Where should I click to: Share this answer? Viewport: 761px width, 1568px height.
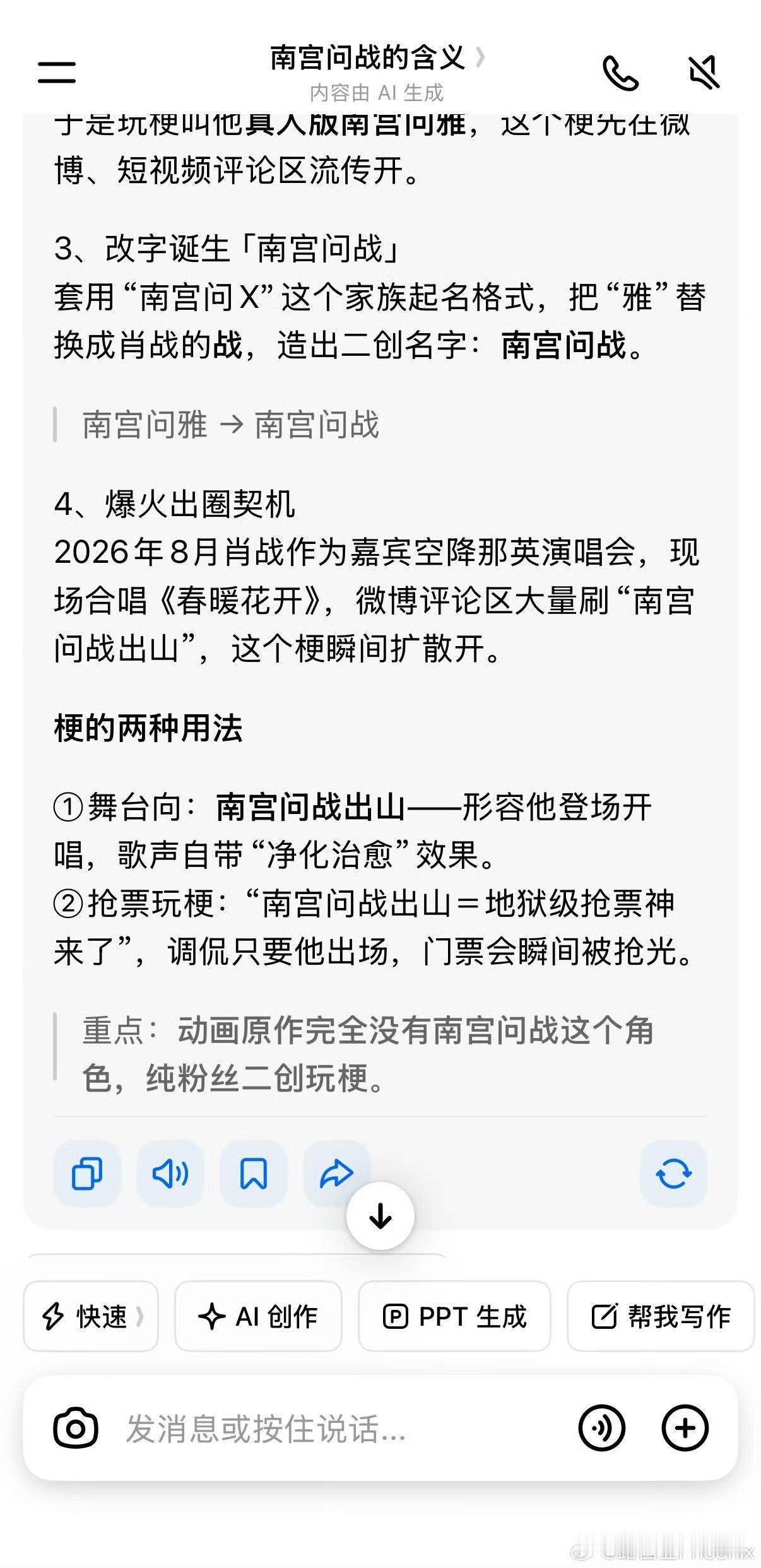(x=337, y=1174)
